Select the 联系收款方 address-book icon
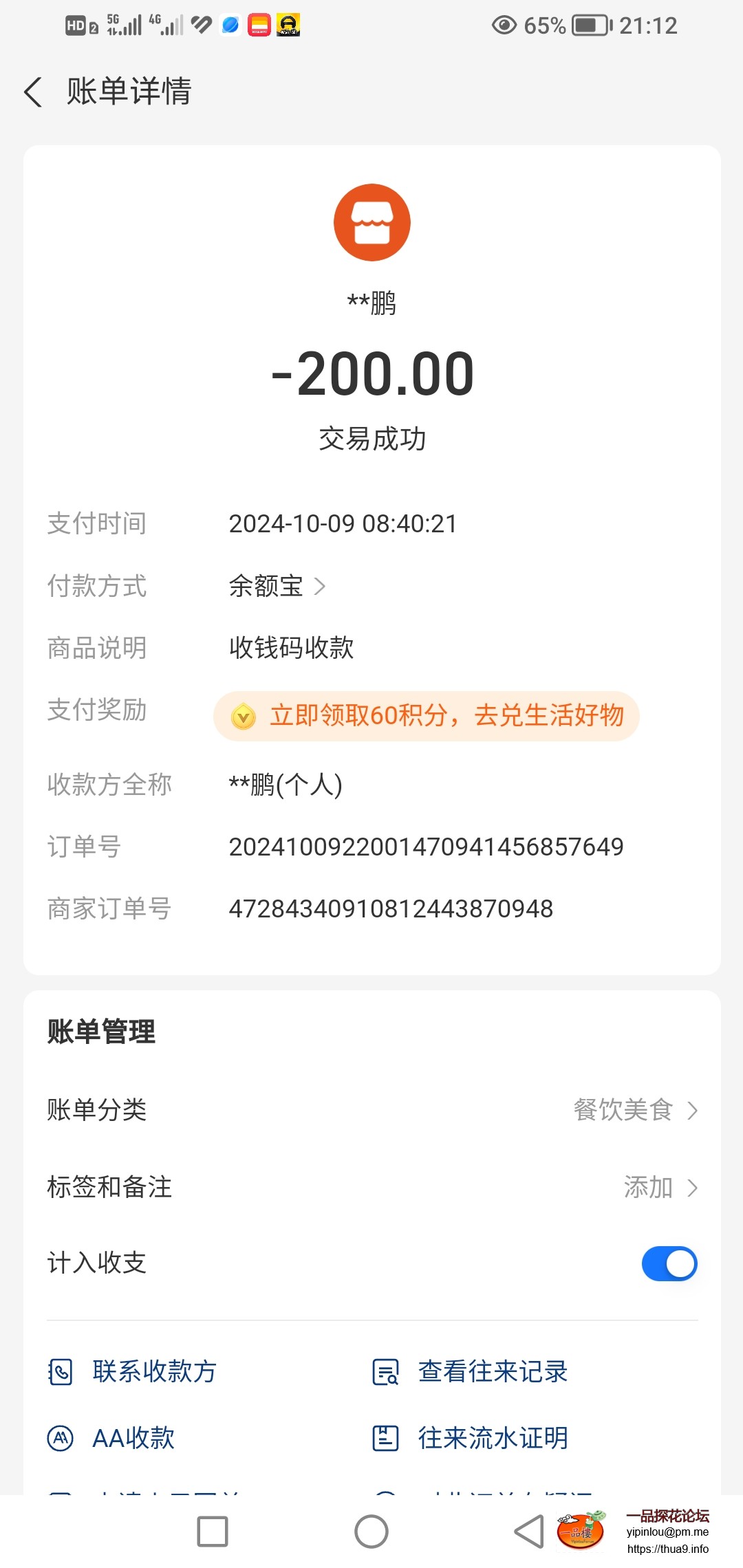 (62, 1371)
